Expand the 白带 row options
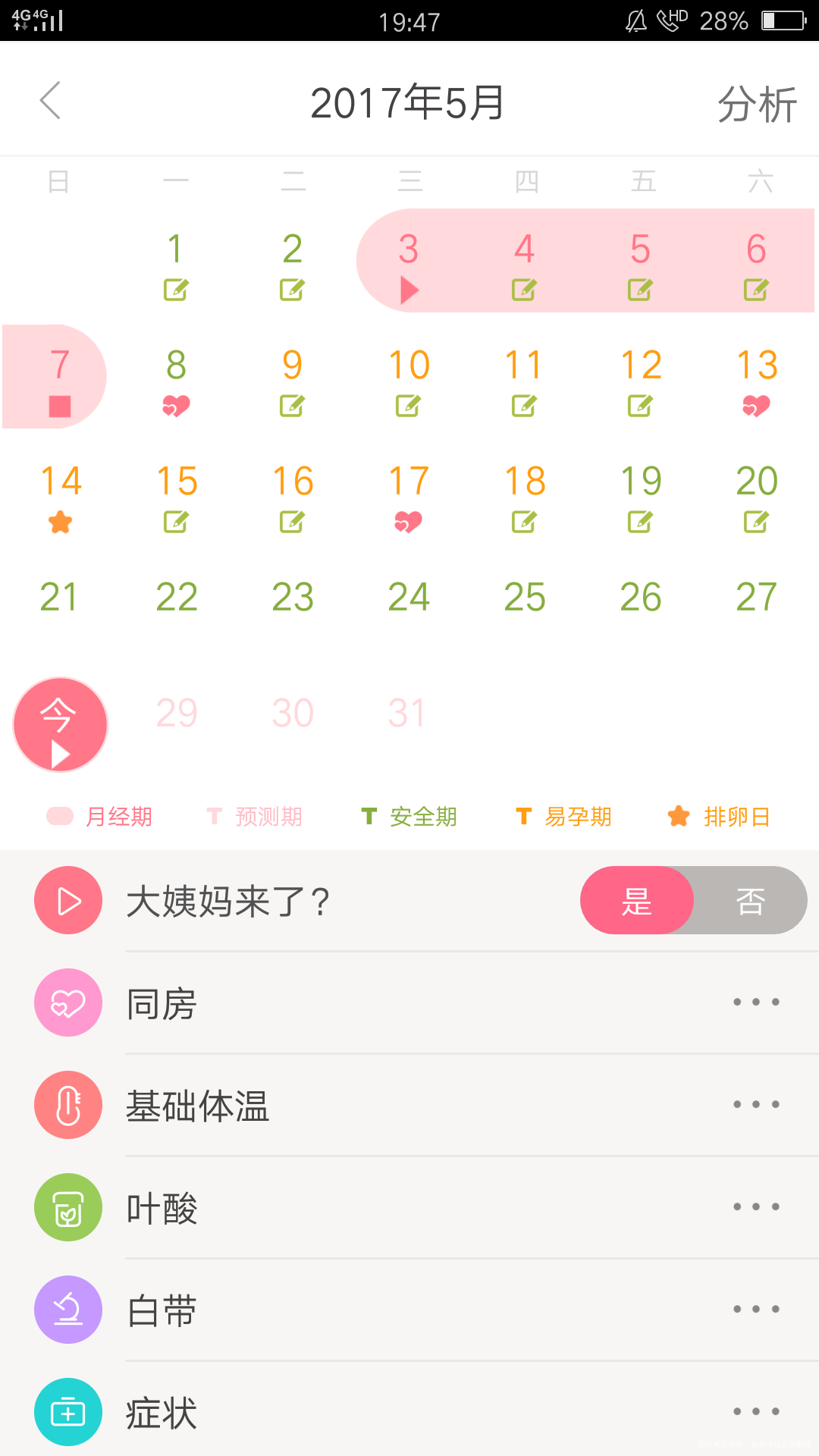The image size is (819, 1456). coord(755,1310)
